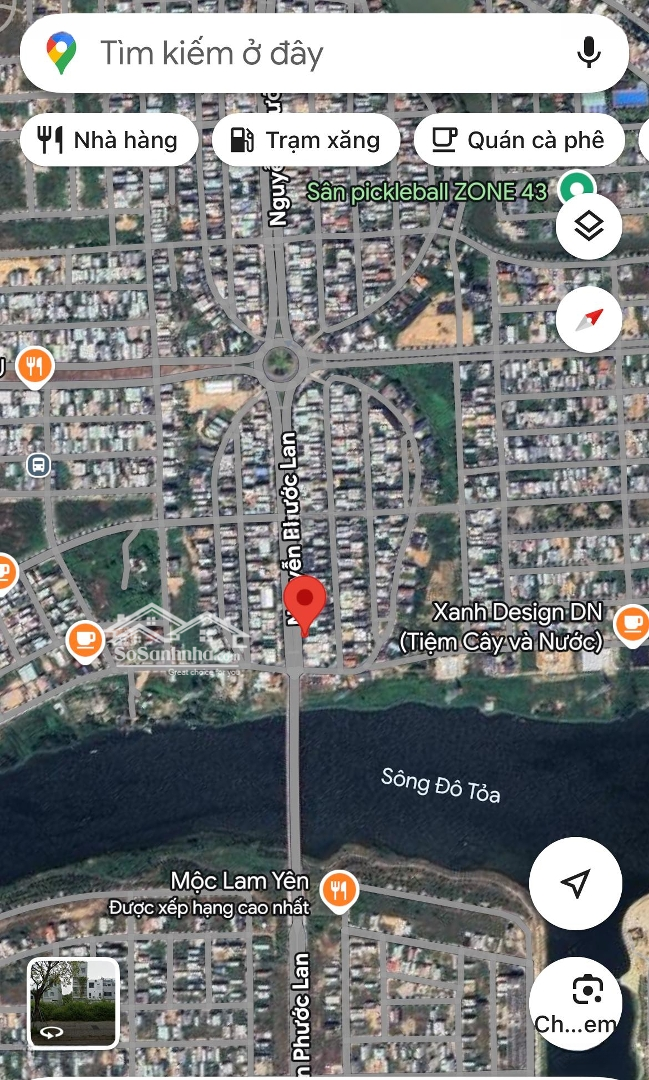Open the Xanh Design DN place marker

tap(631, 624)
